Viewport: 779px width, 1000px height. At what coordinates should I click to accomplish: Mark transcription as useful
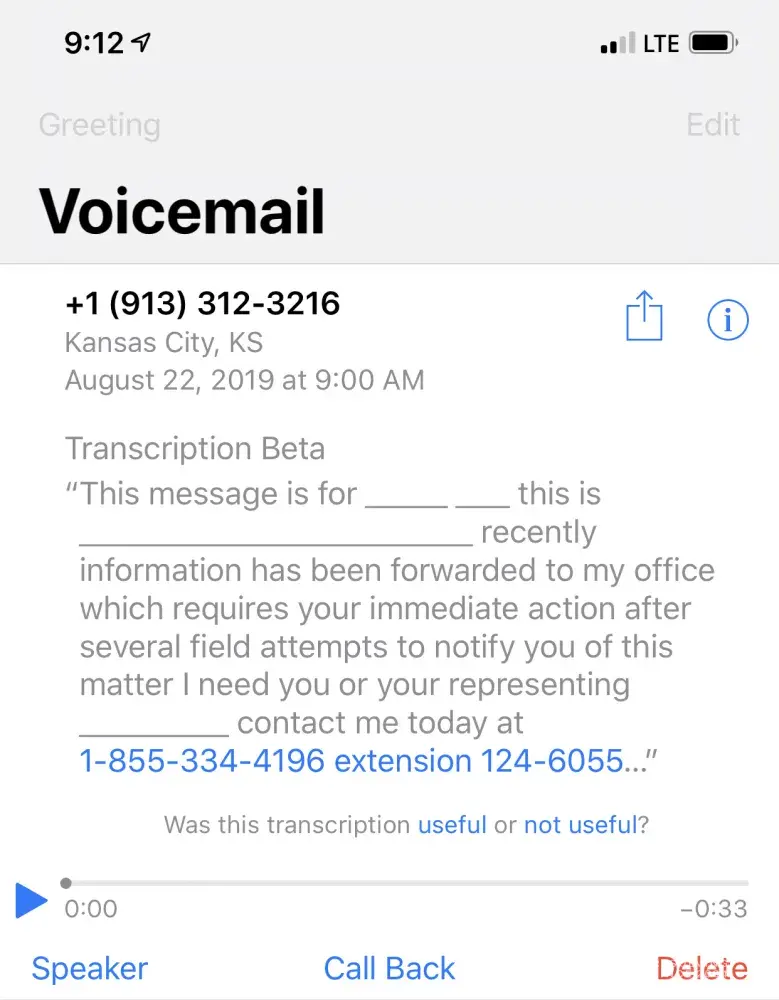(452, 825)
